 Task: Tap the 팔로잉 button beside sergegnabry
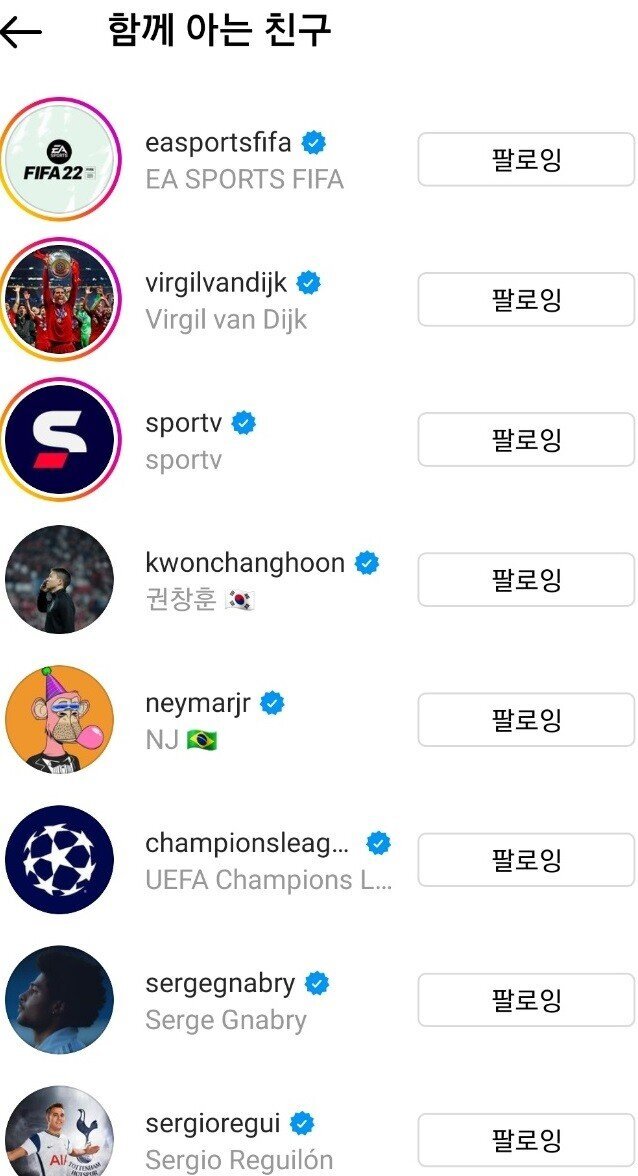(526, 1000)
